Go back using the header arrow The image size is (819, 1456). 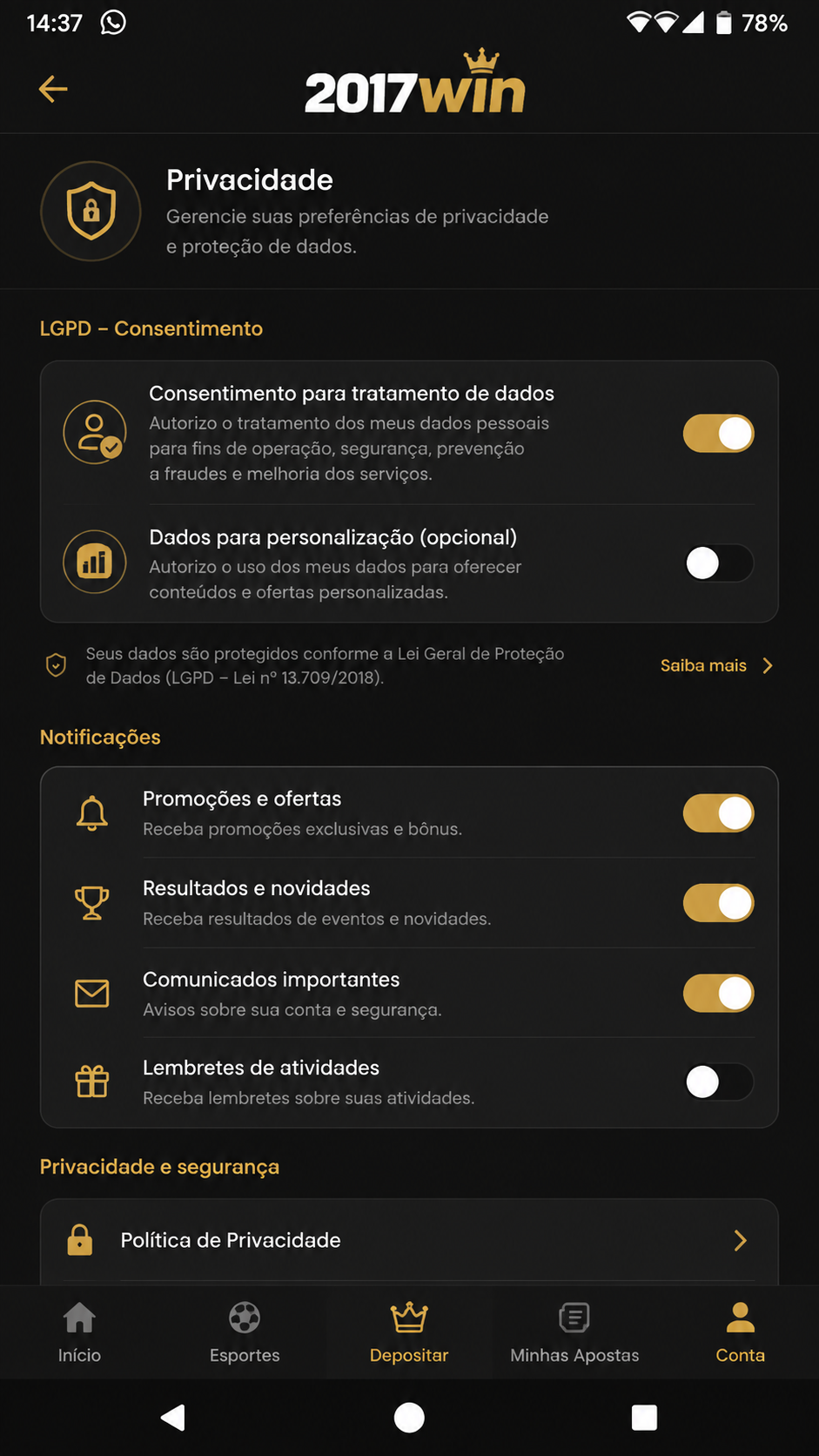[x=53, y=89]
